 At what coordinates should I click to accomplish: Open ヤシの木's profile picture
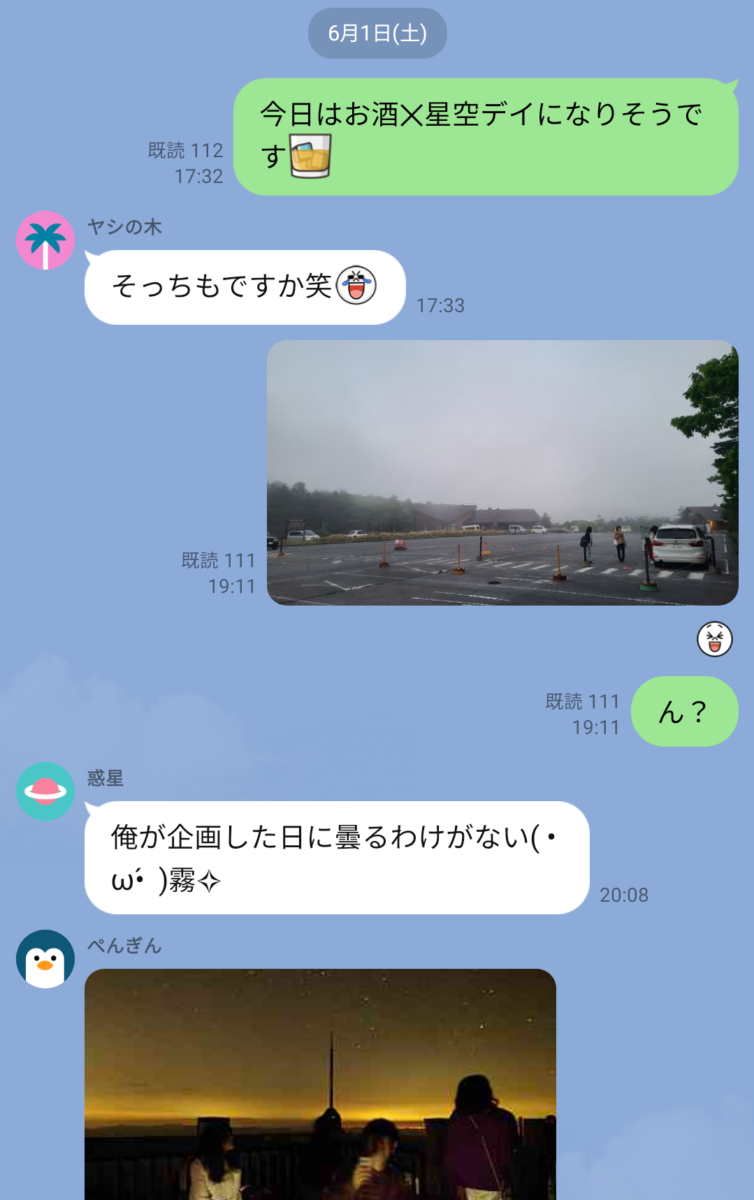[46, 240]
